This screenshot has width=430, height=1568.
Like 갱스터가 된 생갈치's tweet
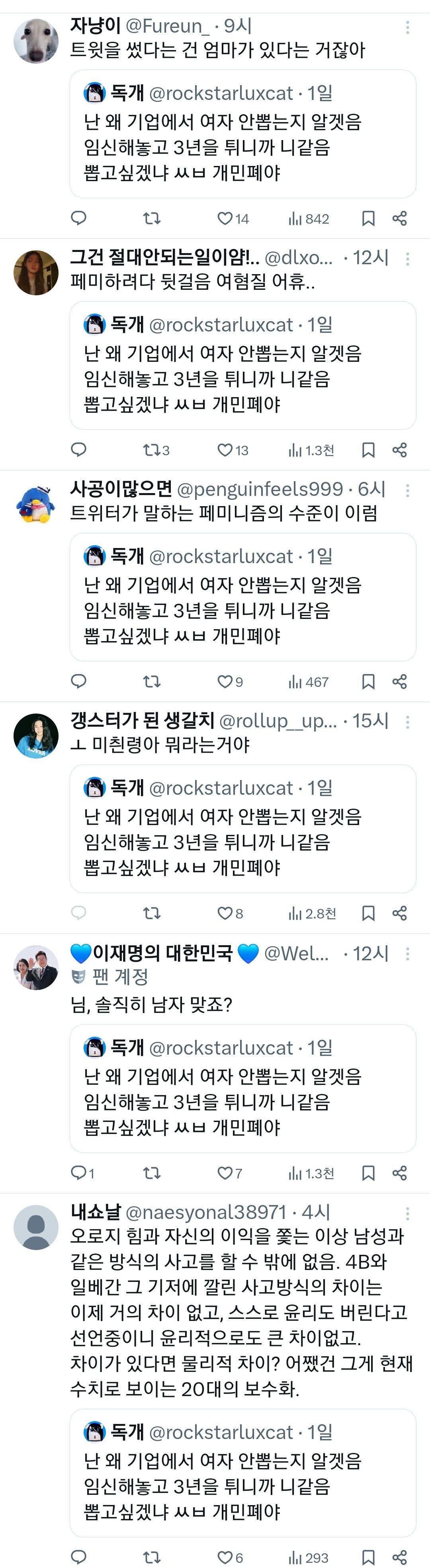(x=225, y=913)
